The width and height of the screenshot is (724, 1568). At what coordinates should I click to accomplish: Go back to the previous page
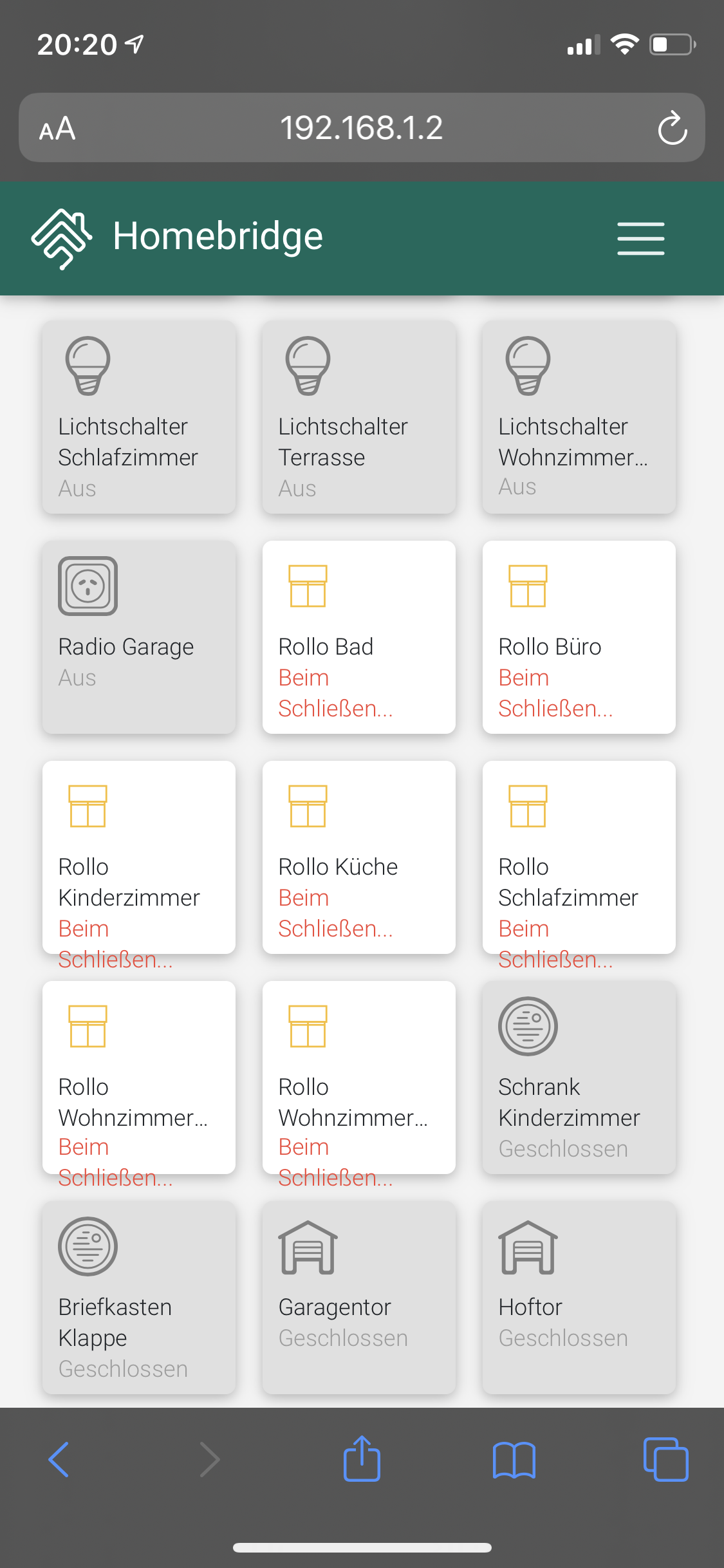click(59, 1459)
